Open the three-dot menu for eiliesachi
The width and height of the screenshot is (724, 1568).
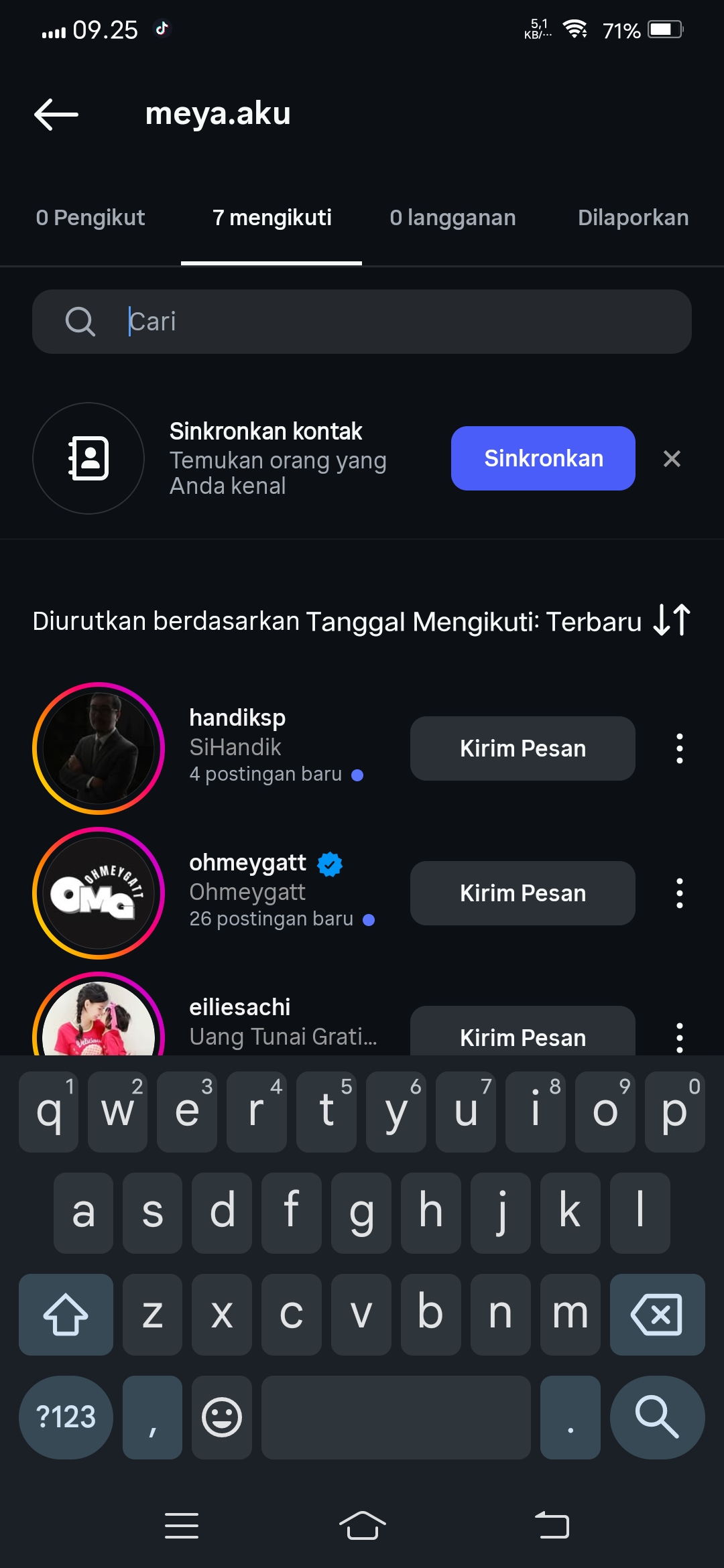coord(680,1037)
